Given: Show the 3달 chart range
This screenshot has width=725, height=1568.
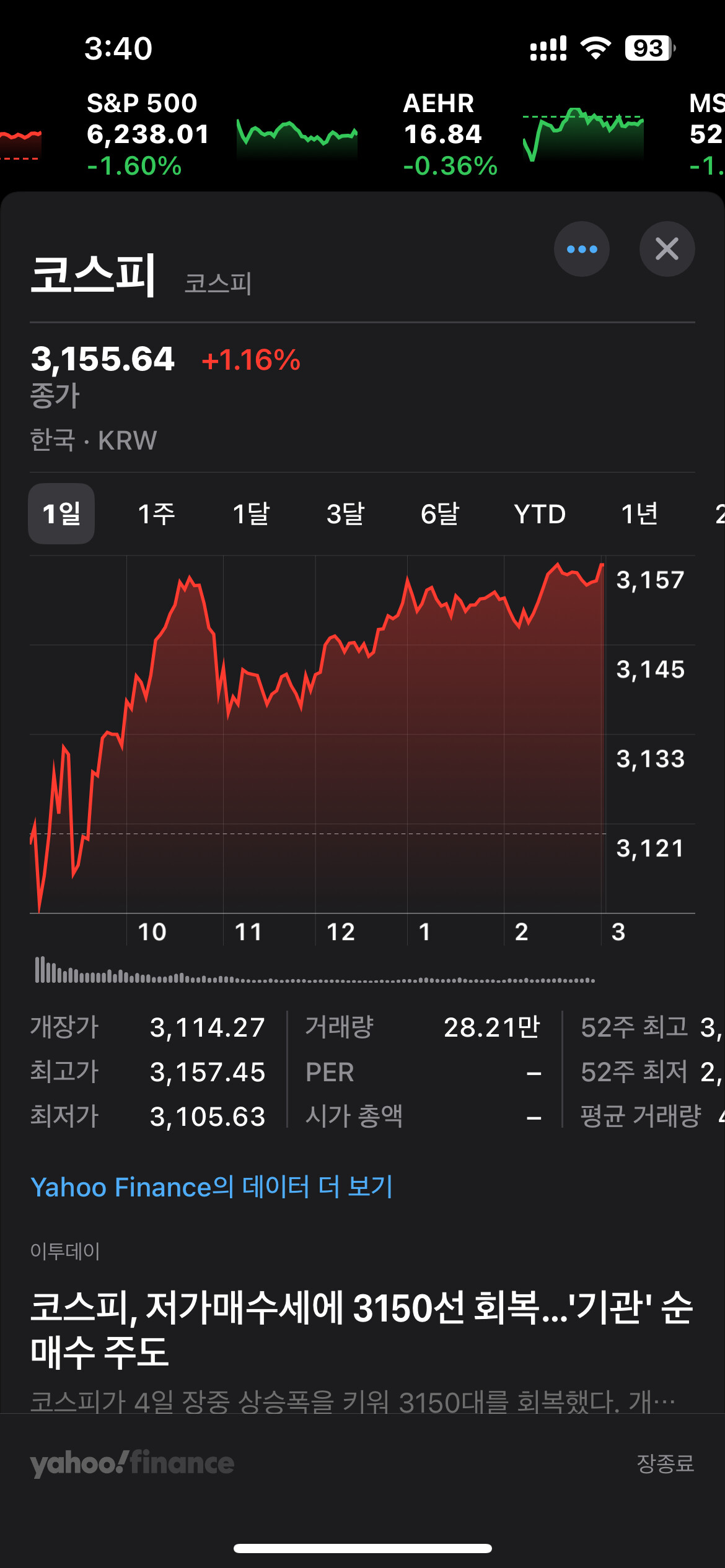Looking at the screenshot, I should pos(345,513).
